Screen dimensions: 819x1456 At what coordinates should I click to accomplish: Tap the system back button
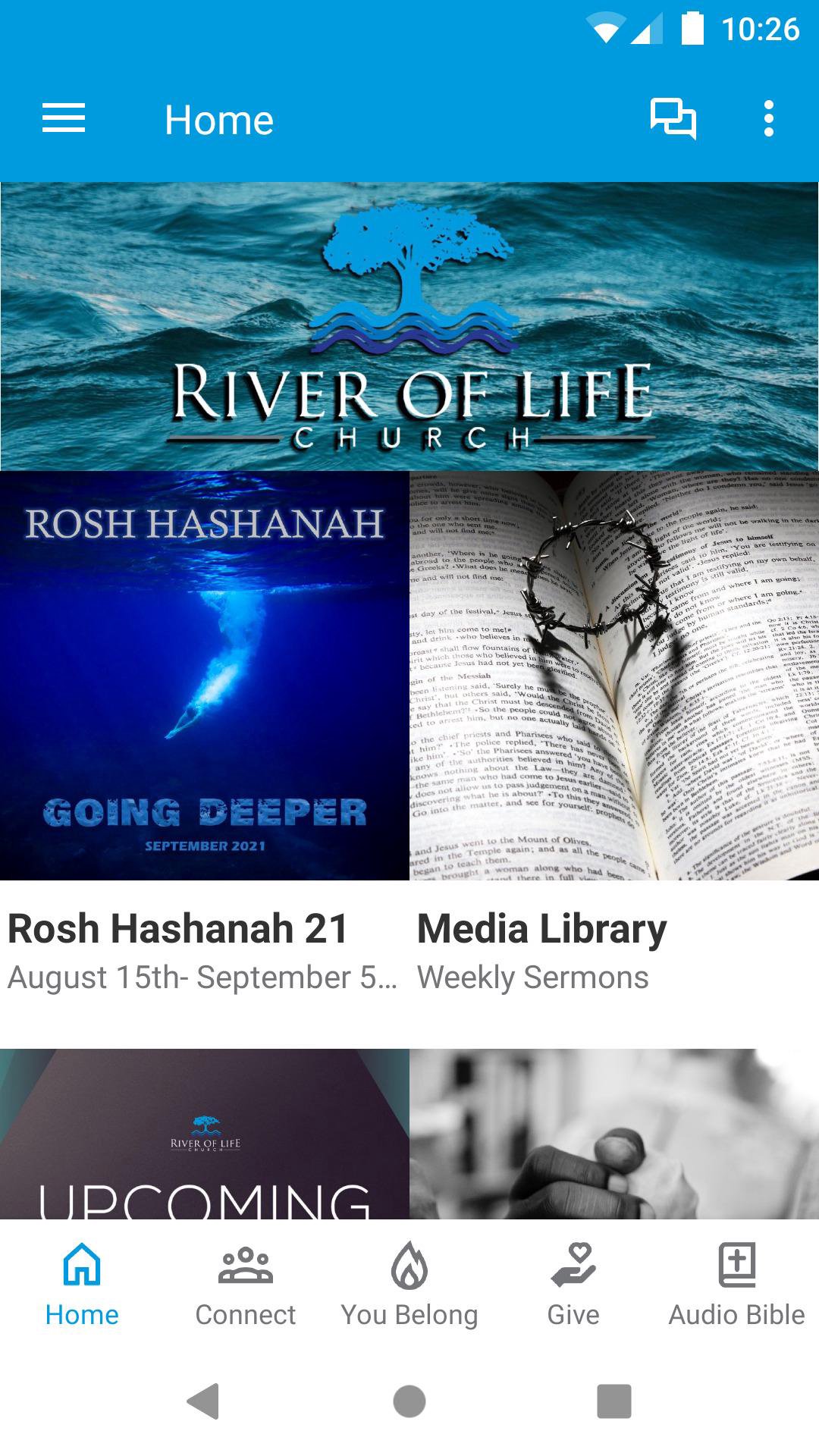203,1401
